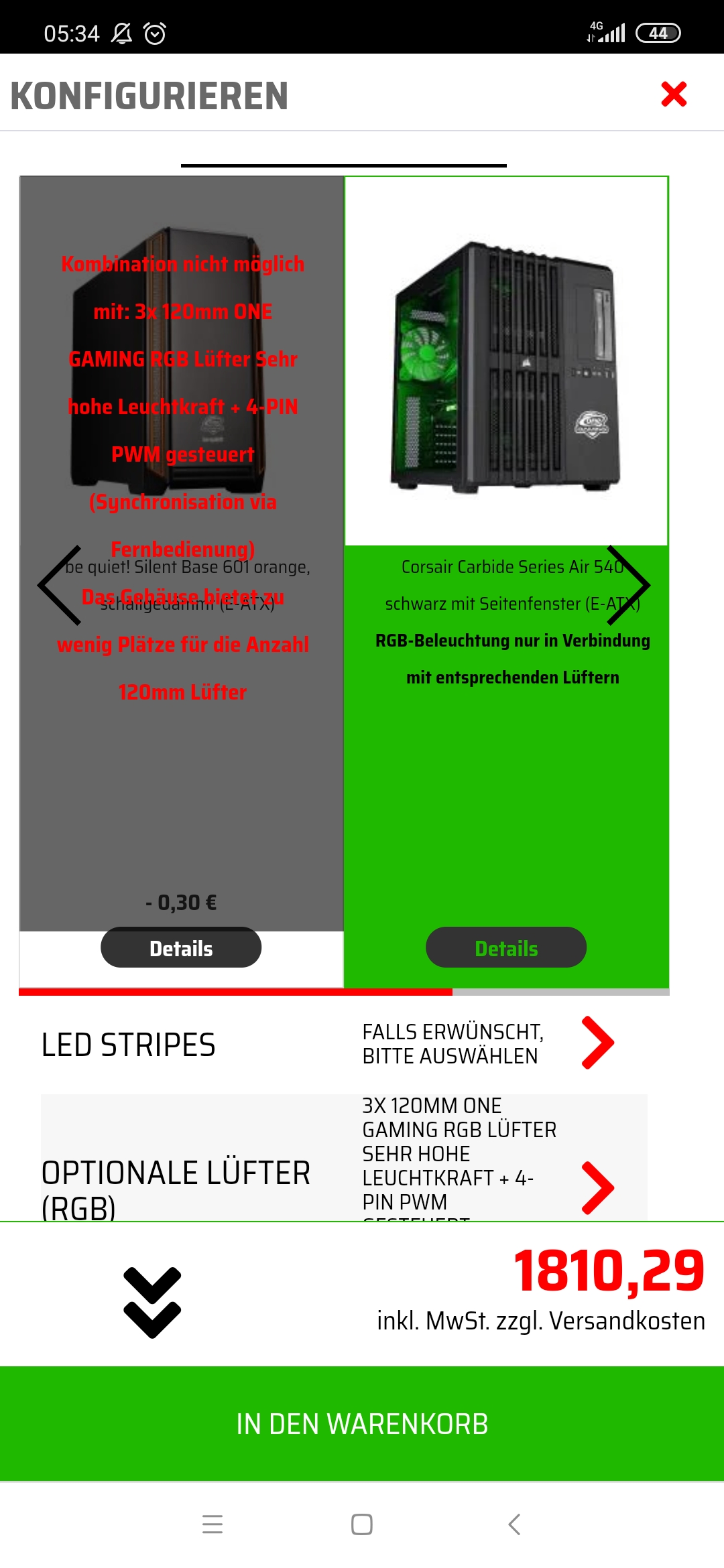
Task: Show the previous case in the carousel
Action: click(60, 585)
